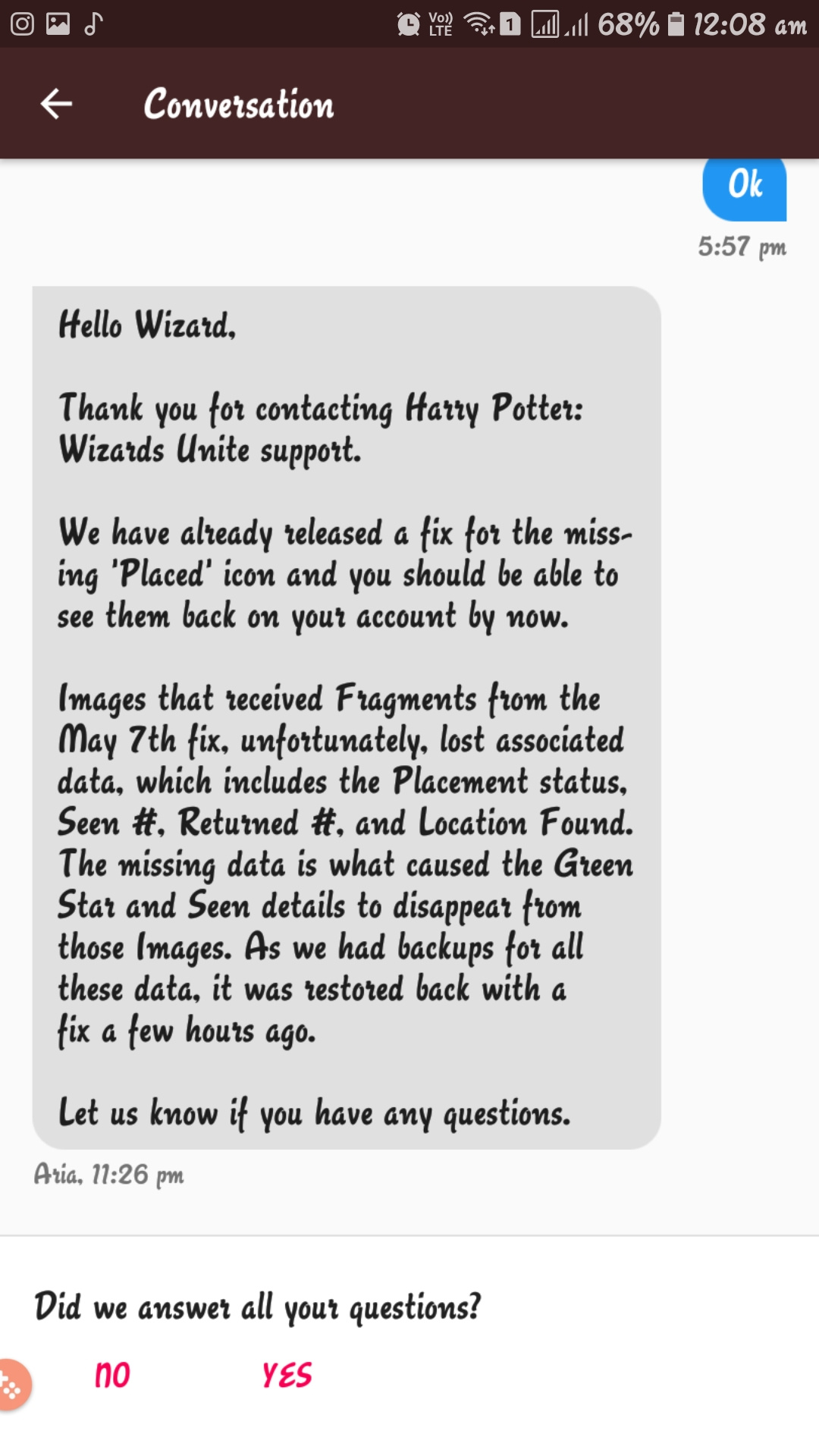Go back from the Conversation screen
The height and width of the screenshot is (1456, 819).
click(56, 104)
